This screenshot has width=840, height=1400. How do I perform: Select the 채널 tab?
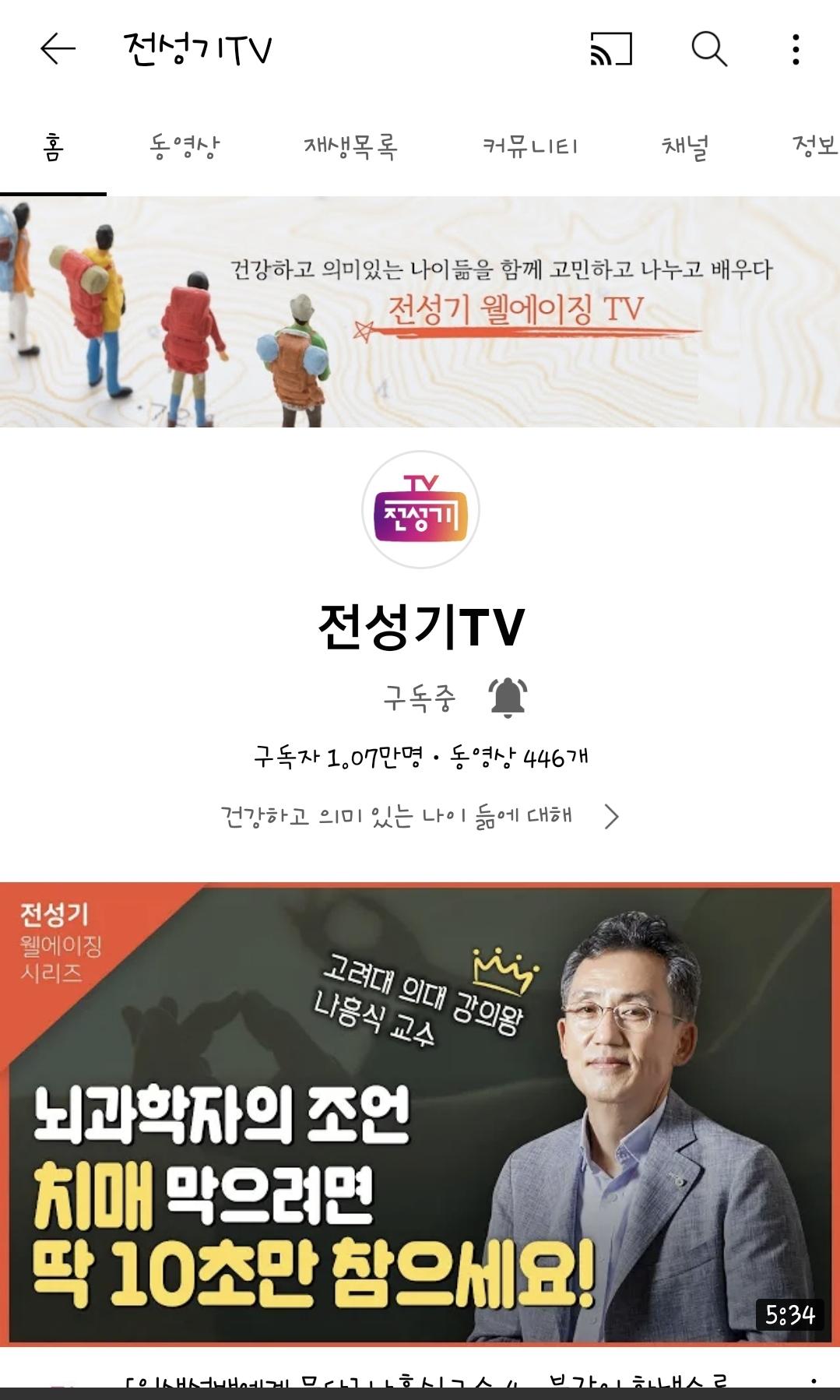(x=684, y=146)
